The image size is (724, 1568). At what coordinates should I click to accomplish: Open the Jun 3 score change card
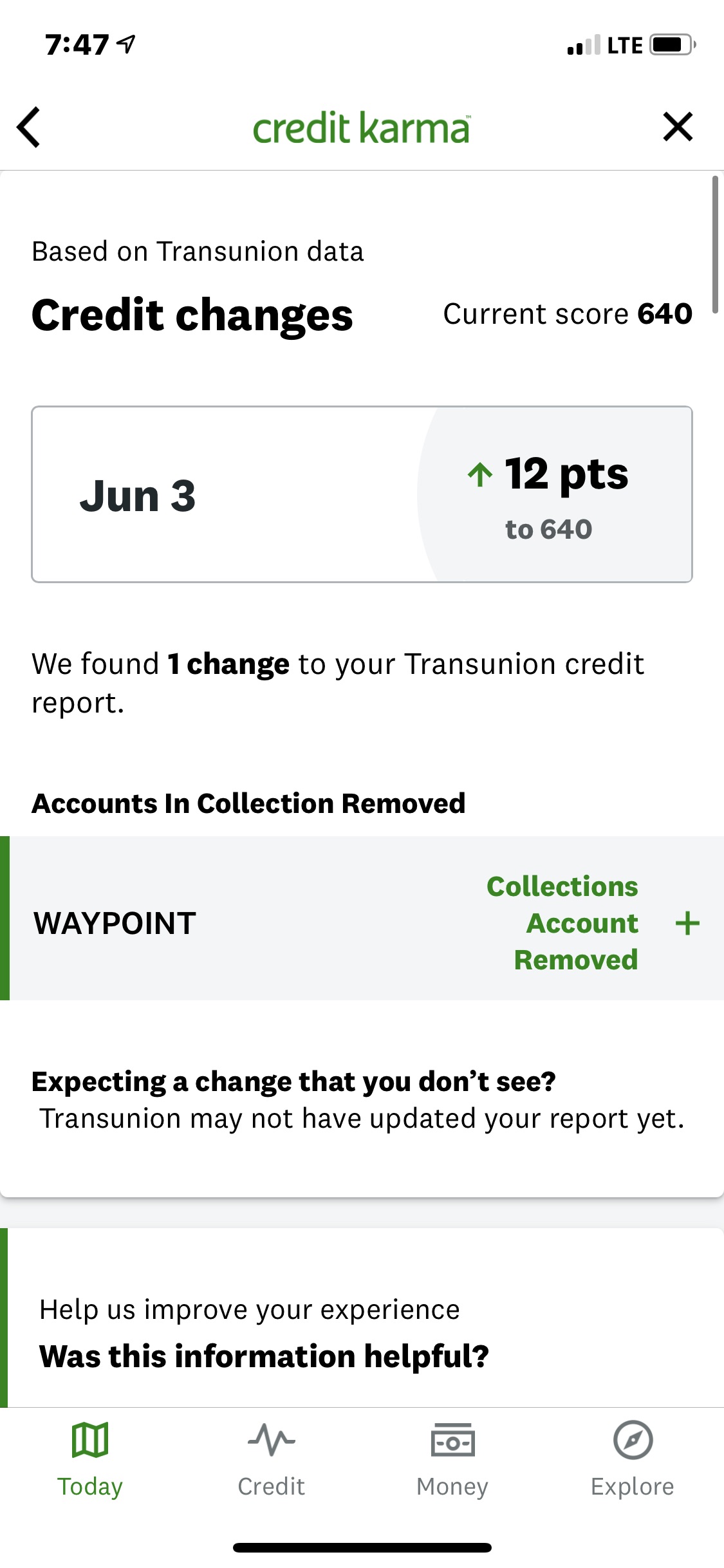click(362, 494)
